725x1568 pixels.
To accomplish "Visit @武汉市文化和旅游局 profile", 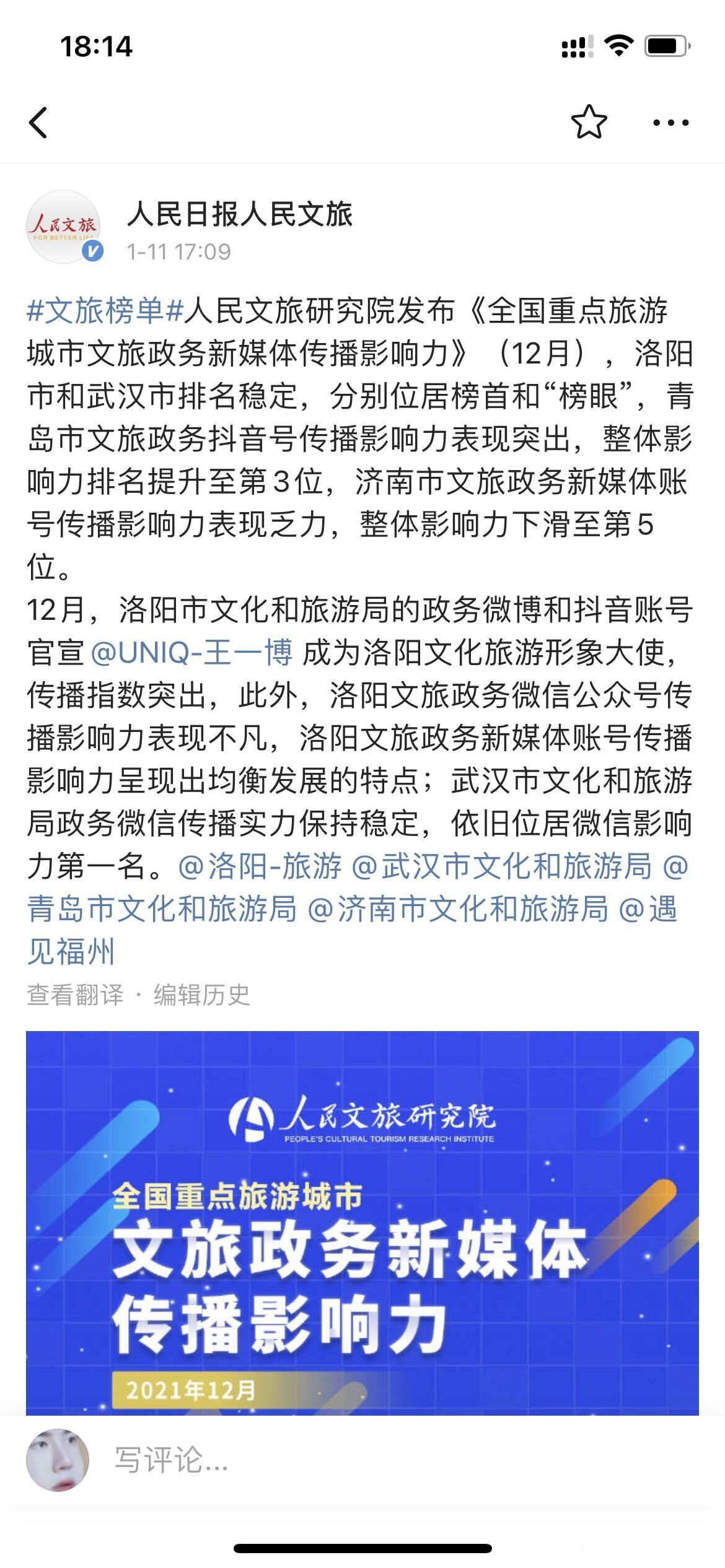I will pos(501,866).
